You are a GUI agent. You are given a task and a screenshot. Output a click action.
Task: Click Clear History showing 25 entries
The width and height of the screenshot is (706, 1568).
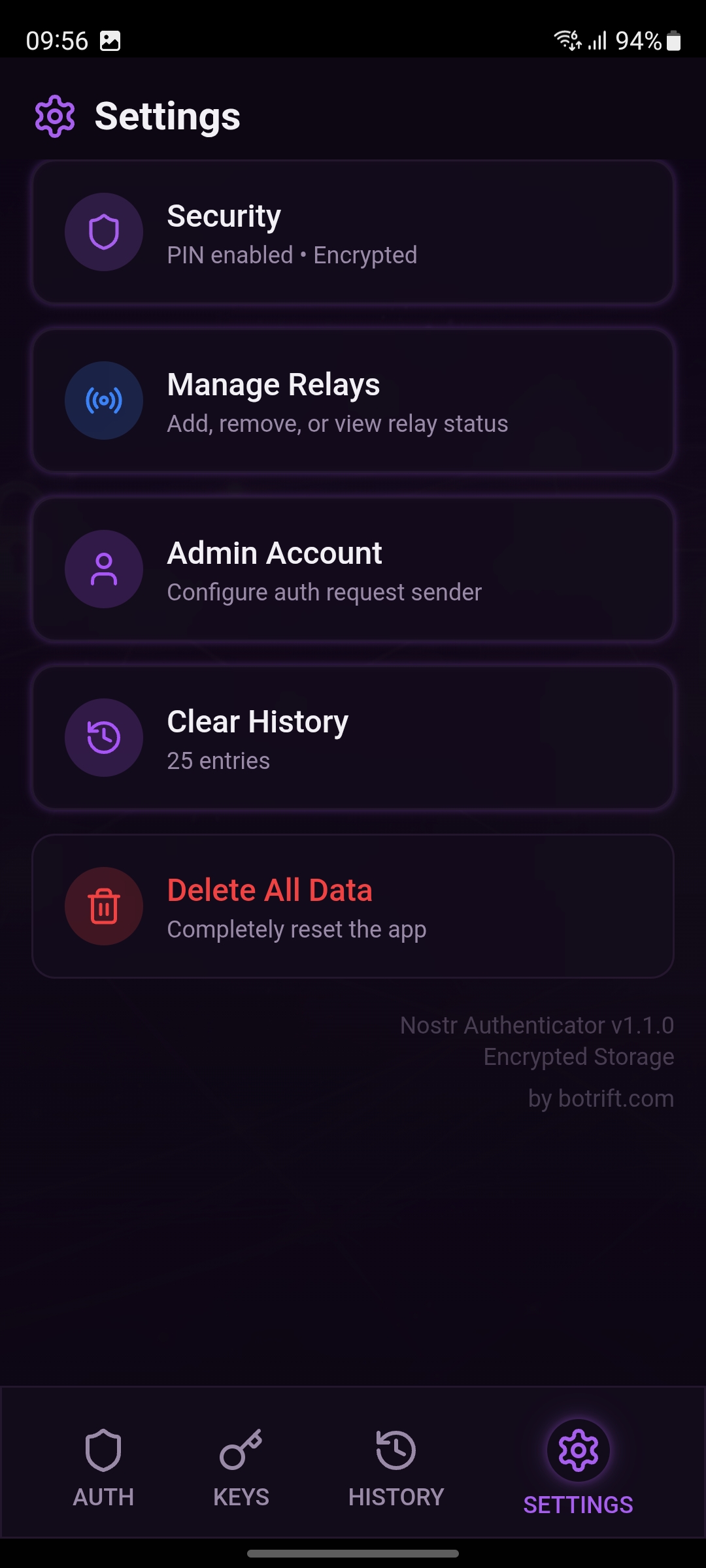(x=353, y=738)
